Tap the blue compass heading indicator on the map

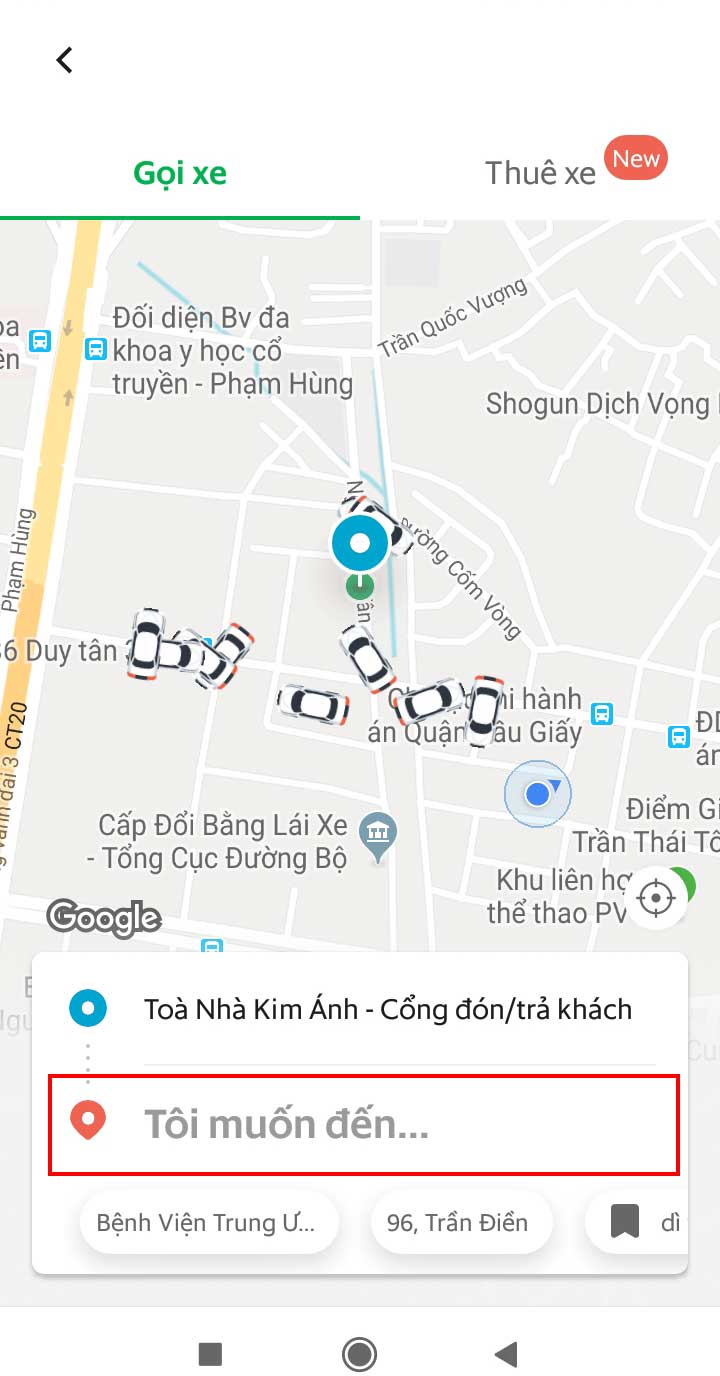tap(538, 793)
